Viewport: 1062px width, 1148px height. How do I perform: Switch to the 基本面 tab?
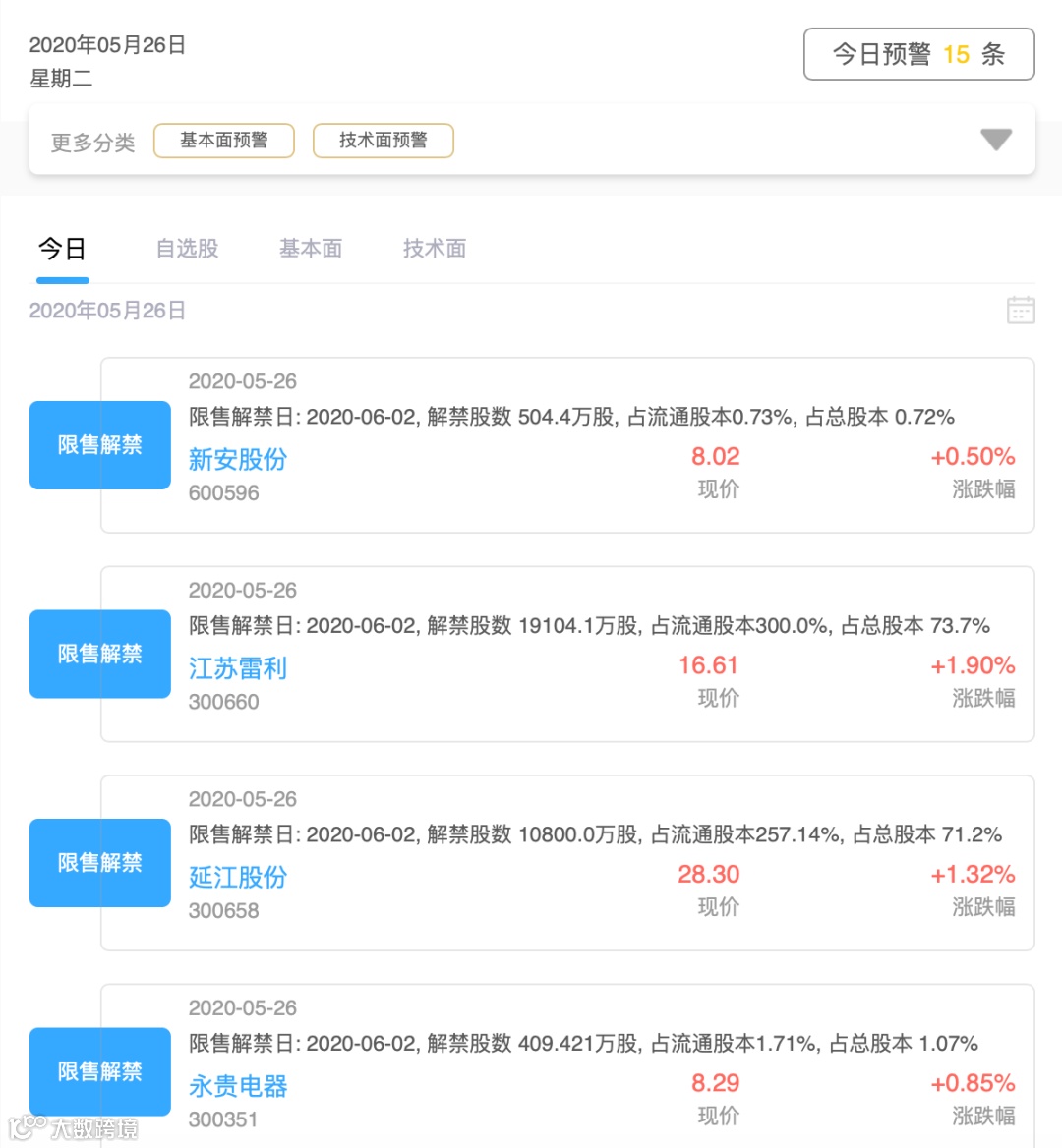point(311,249)
